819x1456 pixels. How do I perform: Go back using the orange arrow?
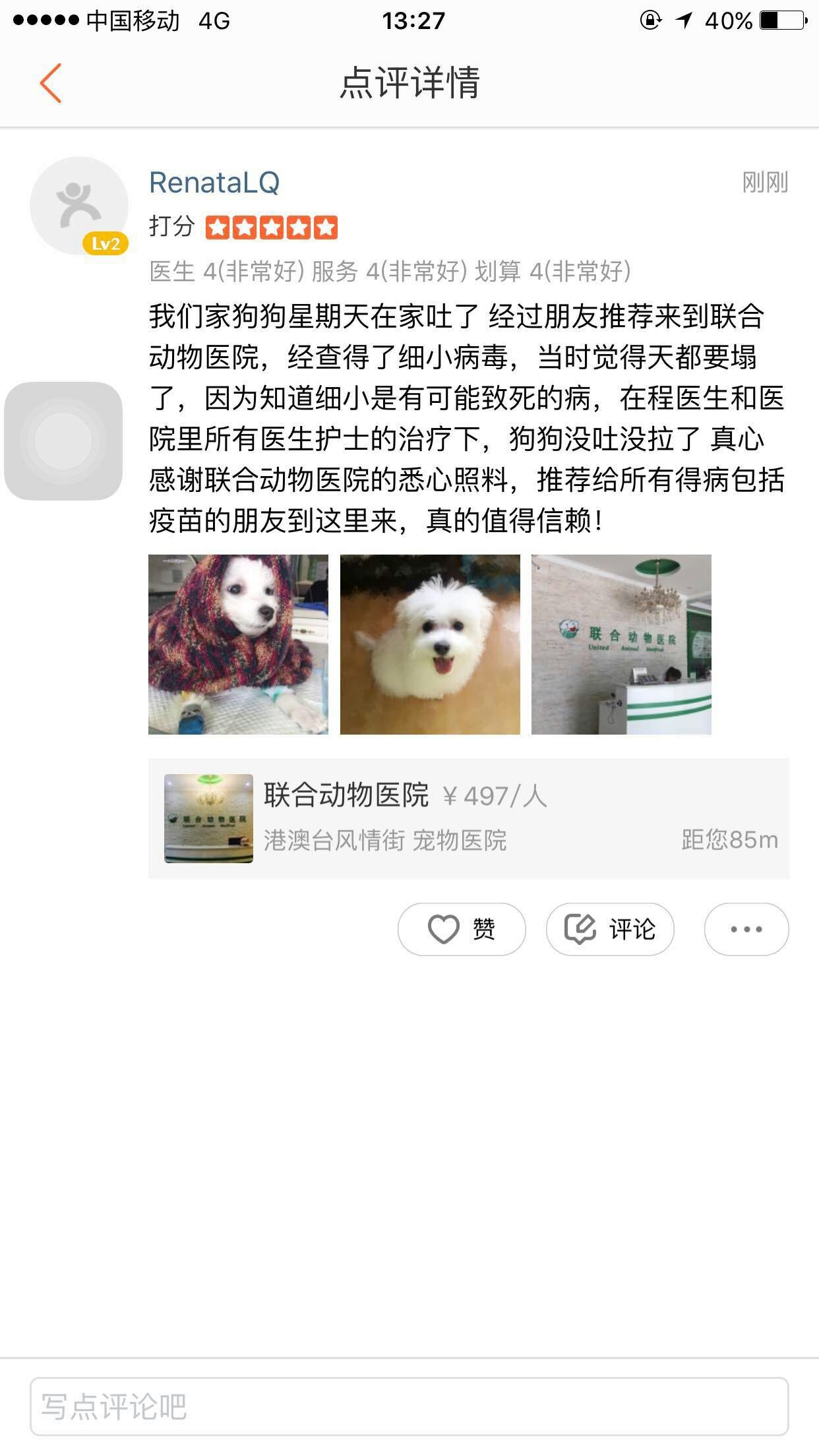click(51, 83)
